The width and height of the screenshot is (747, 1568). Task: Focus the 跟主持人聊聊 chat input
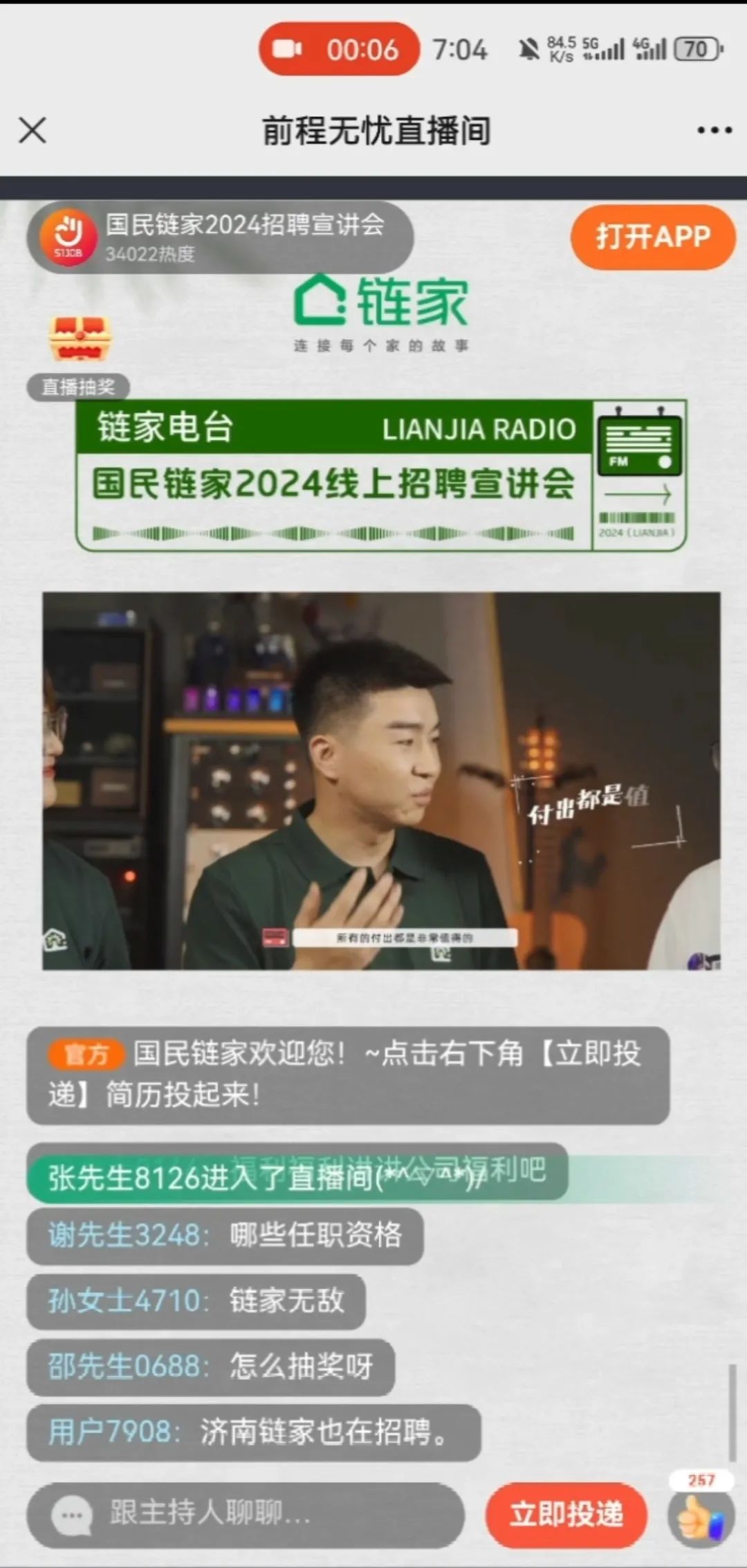(246, 1513)
